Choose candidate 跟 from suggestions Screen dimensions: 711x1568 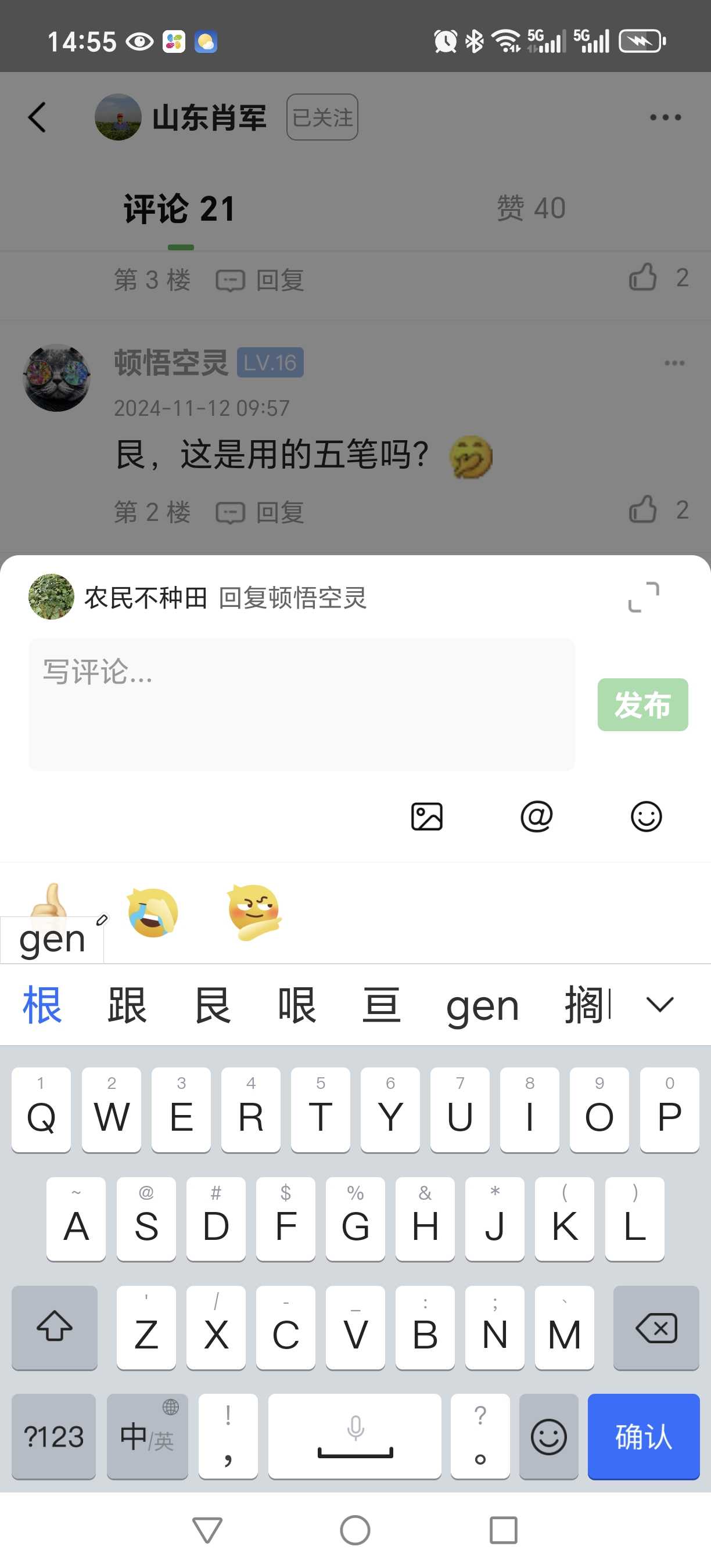(127, 1005)
